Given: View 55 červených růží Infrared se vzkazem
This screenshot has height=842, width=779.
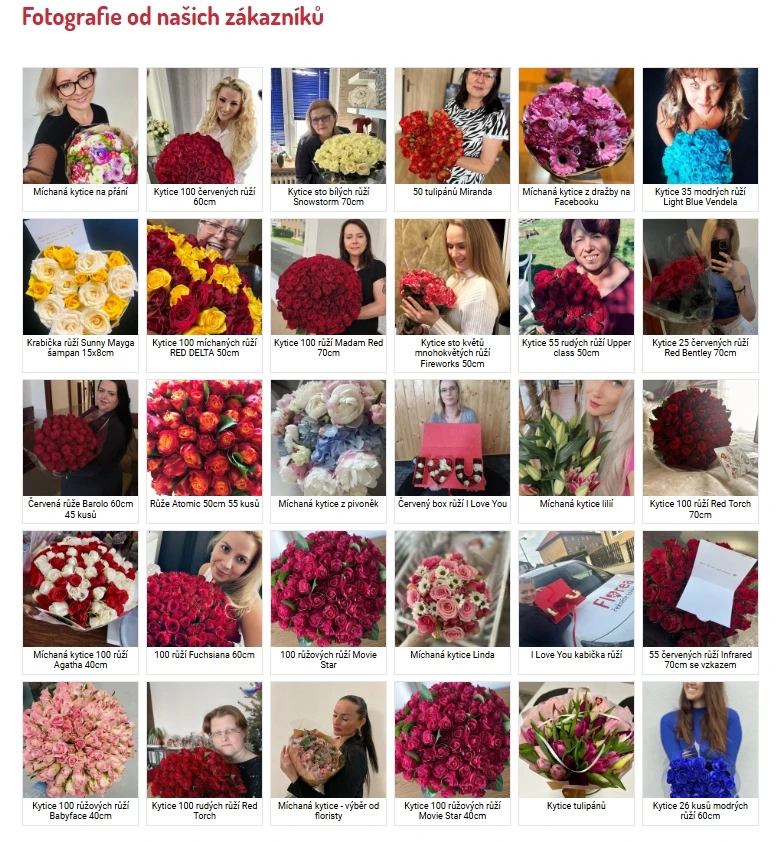Looking at the screenshot, I should coord(700,589).
